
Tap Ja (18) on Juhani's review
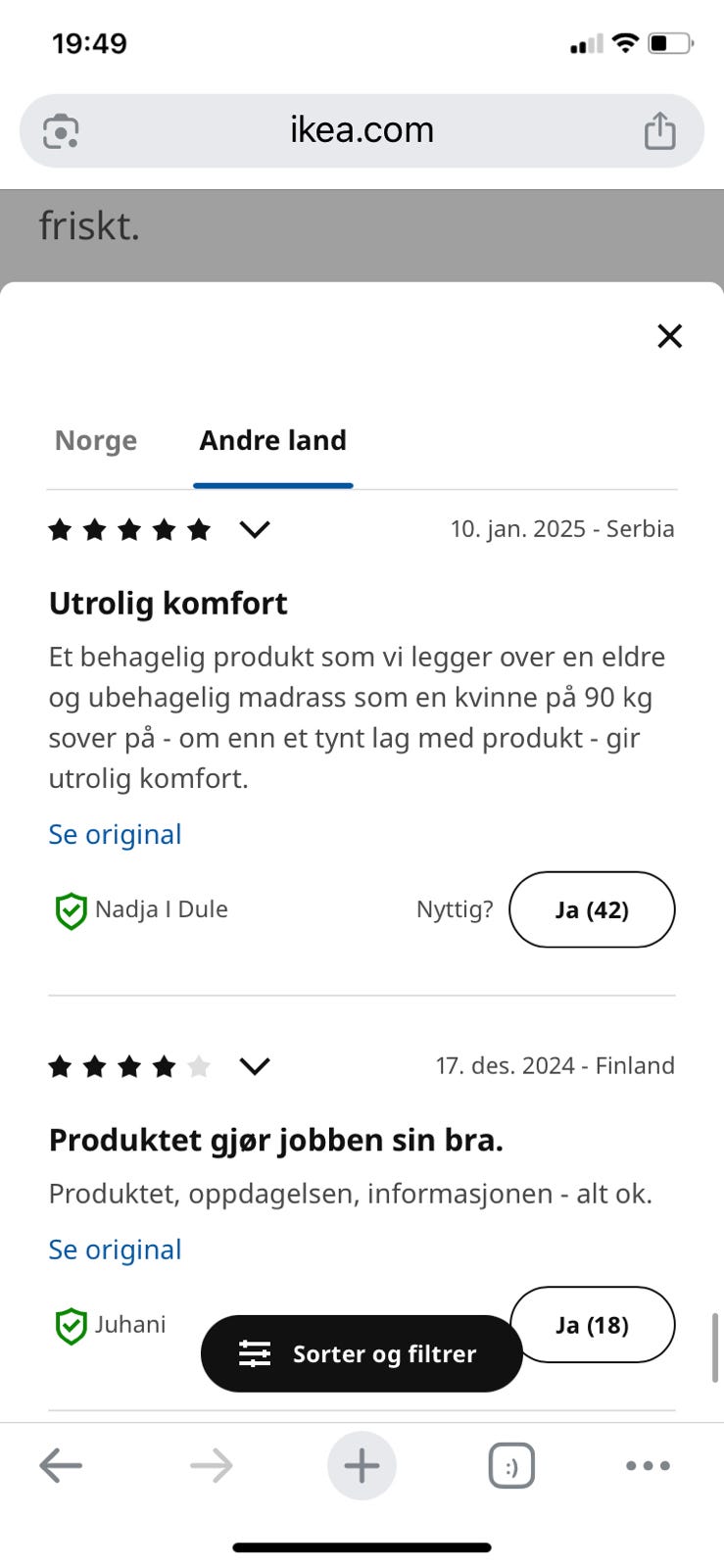click(592, 1325)
